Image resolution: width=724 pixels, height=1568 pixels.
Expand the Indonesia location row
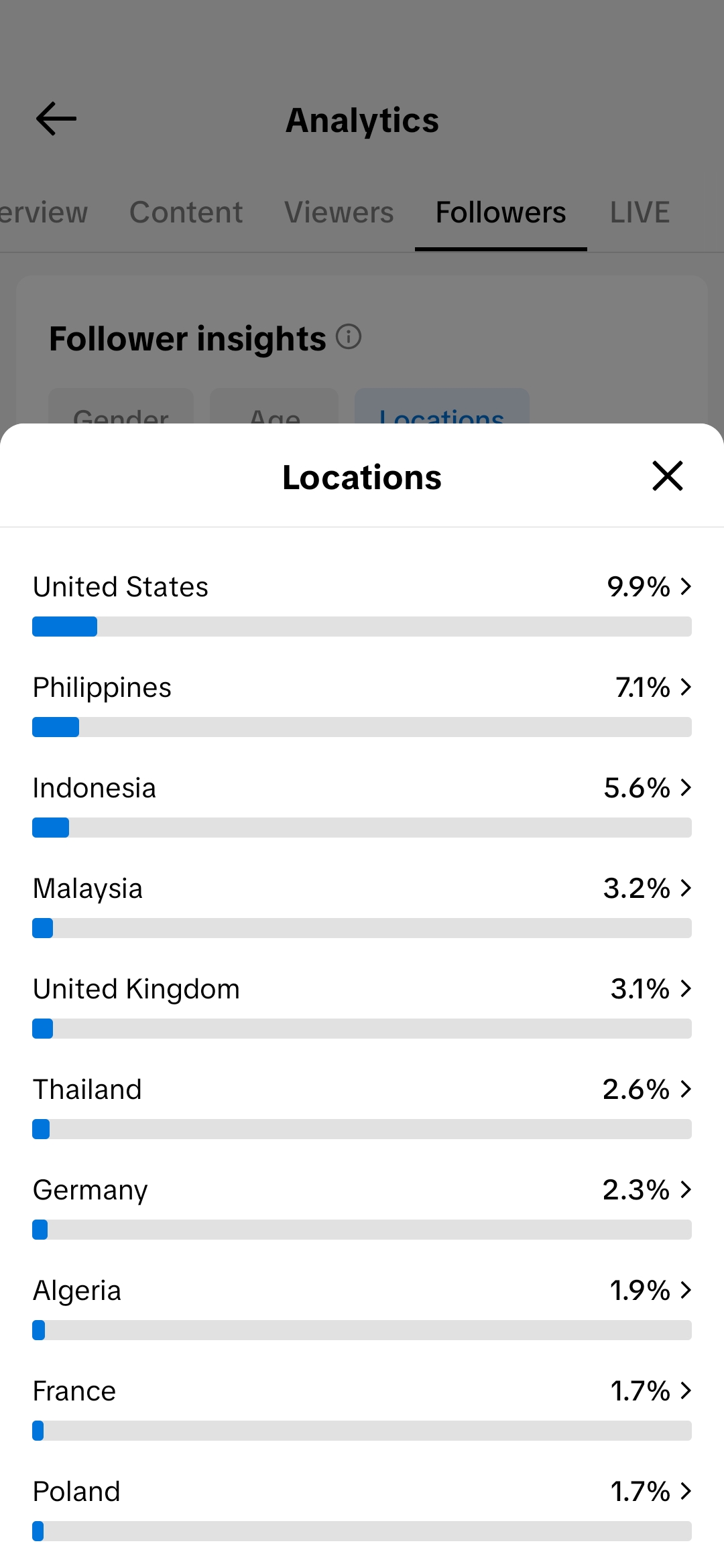pos(362,789)
